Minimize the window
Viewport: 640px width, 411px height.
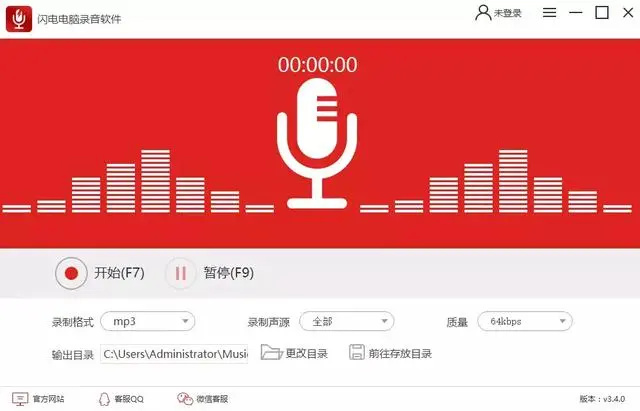[575, 13]
